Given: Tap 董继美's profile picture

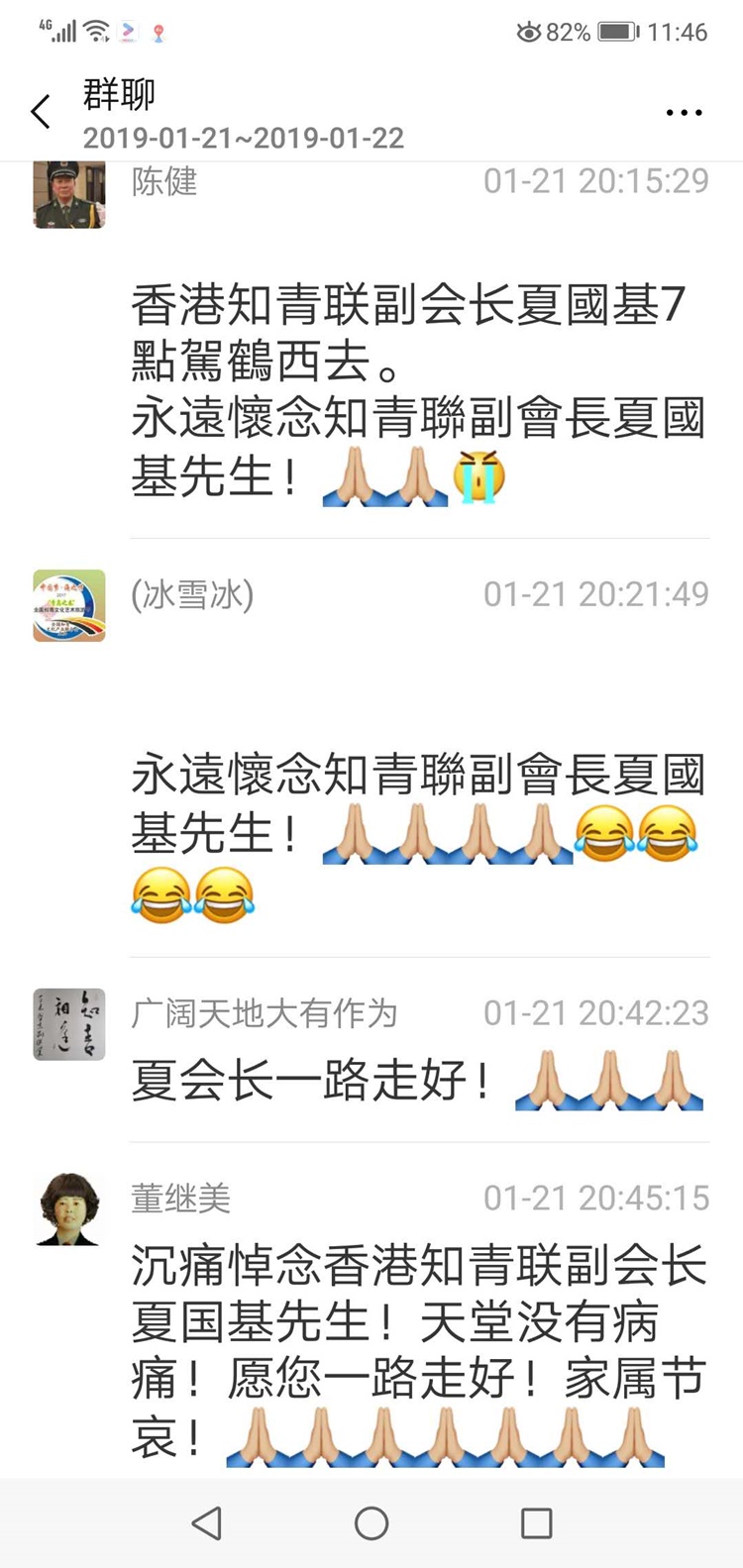Looking at the screenshot, I should pos(68,1209).
